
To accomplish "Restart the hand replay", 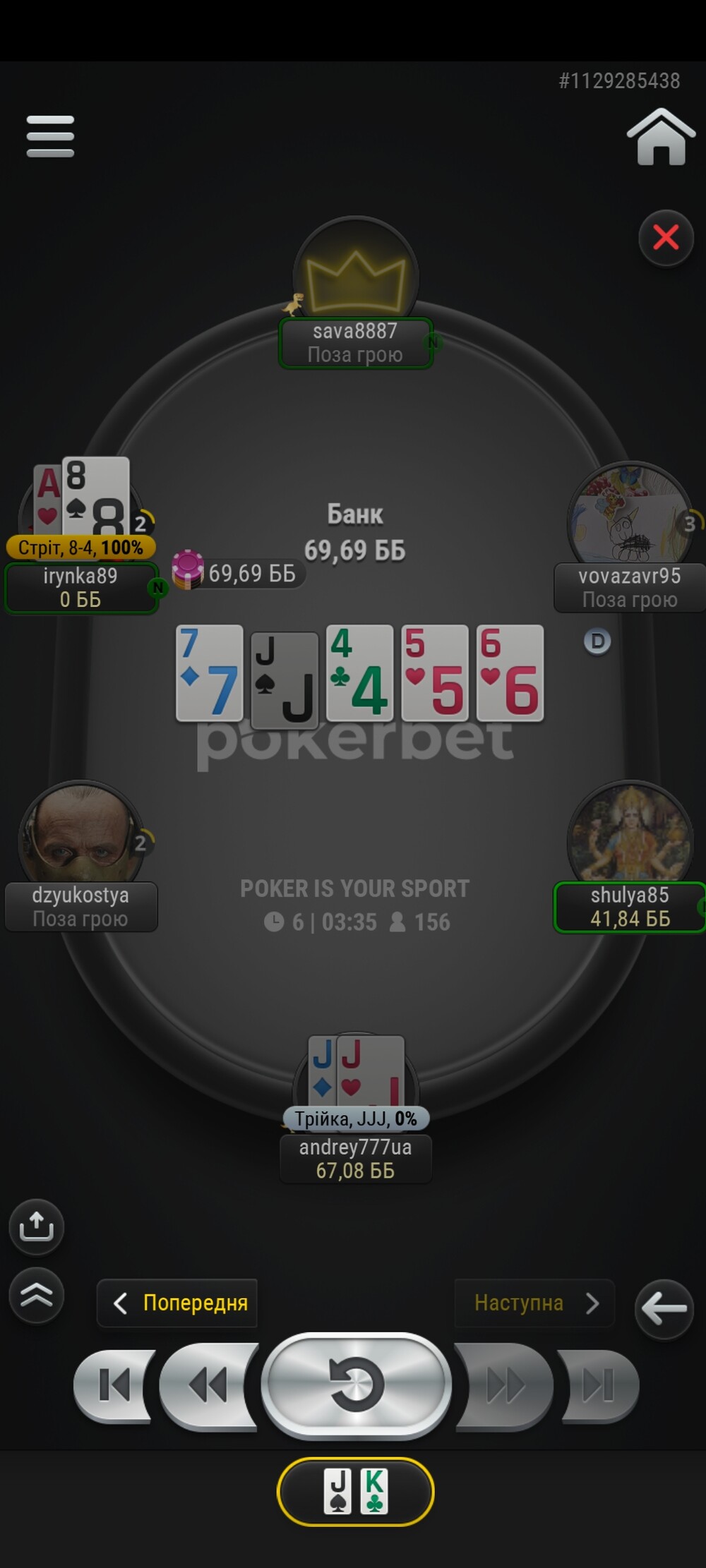I will [356, 1385].
